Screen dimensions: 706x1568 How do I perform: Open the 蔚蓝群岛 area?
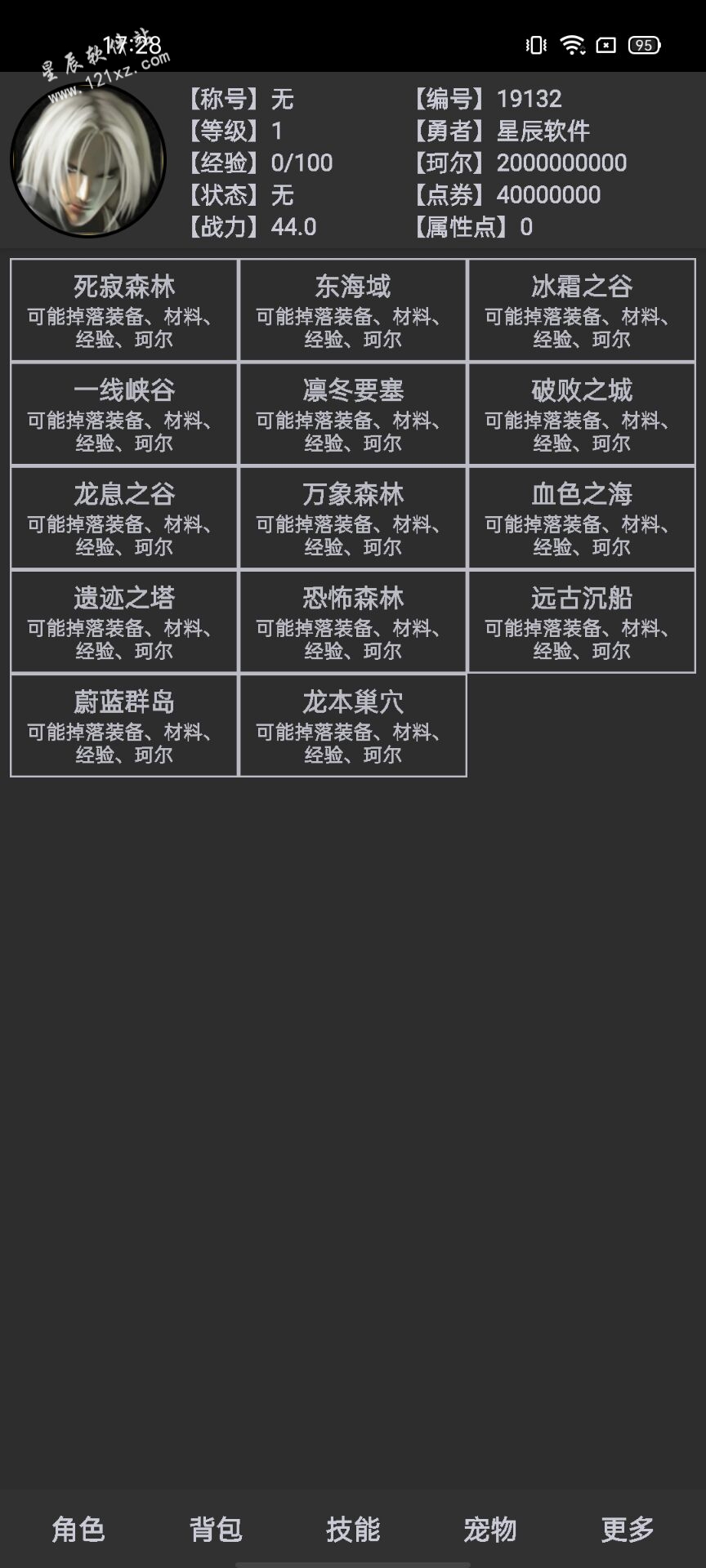[124, 725]
